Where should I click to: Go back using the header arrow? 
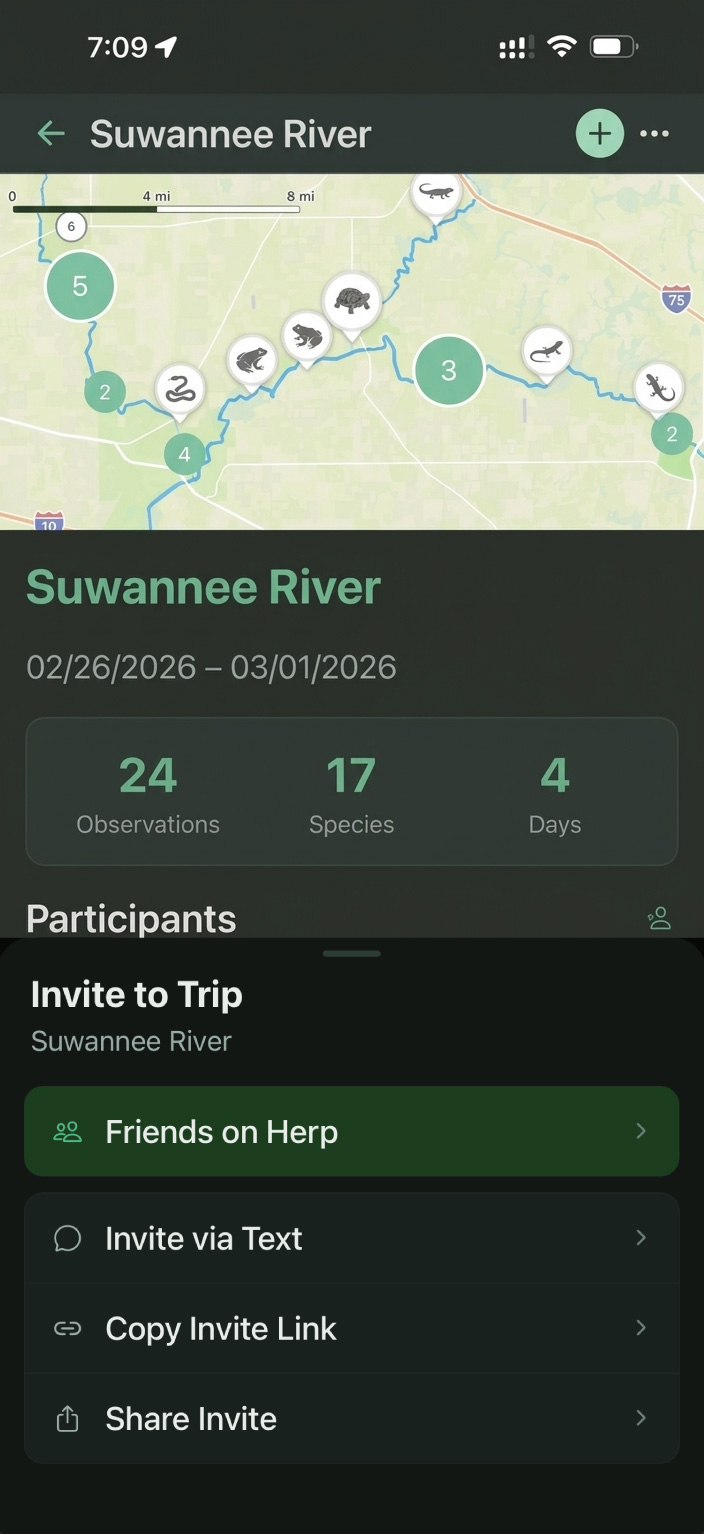(x=51, y=134)
